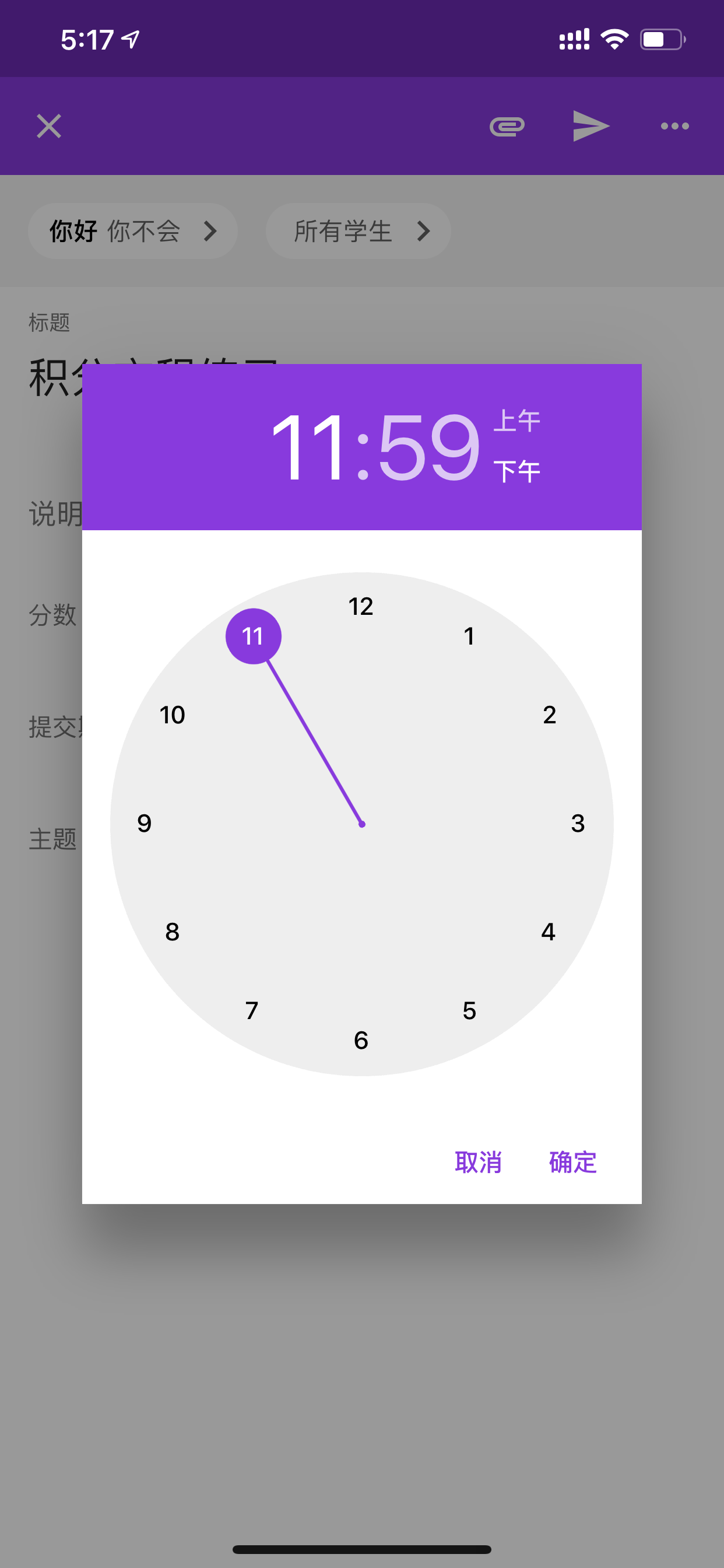
Task: Choose 9 on the clock dial
Action: tap(144, 824)
